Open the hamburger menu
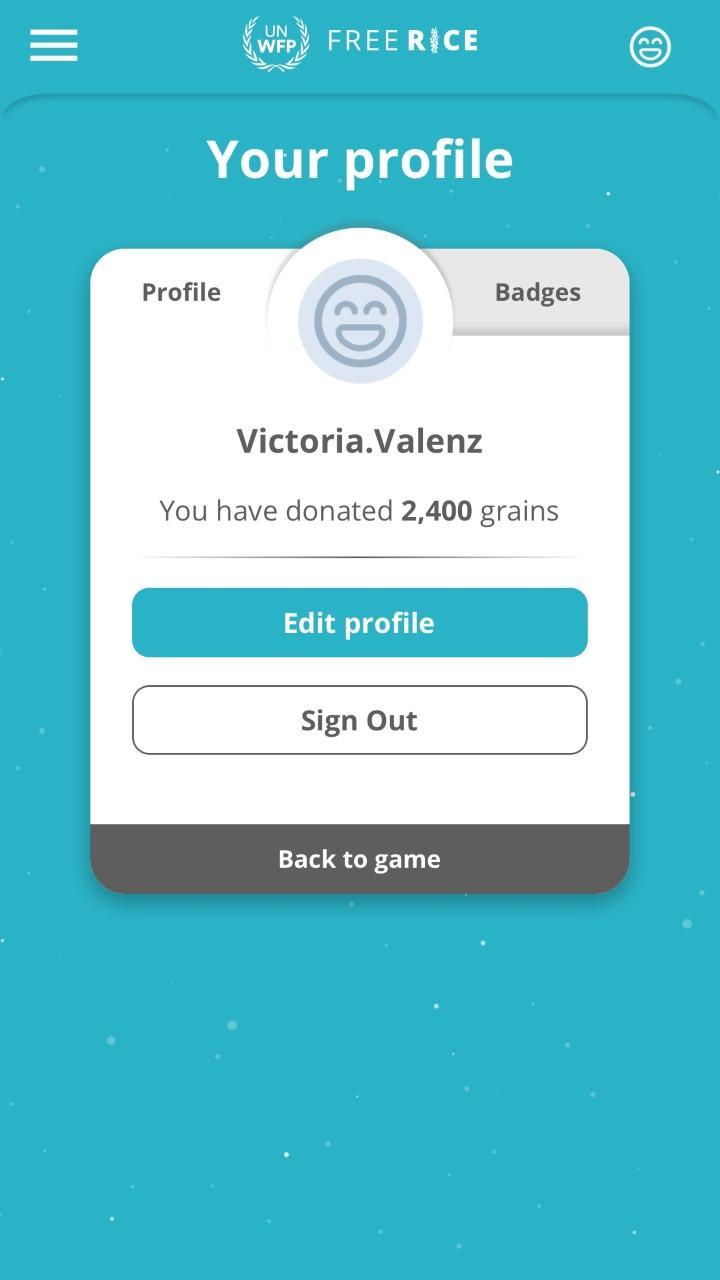Image resolution: width=720 pixels, height=1280 pixels. [x=54, y=45]
